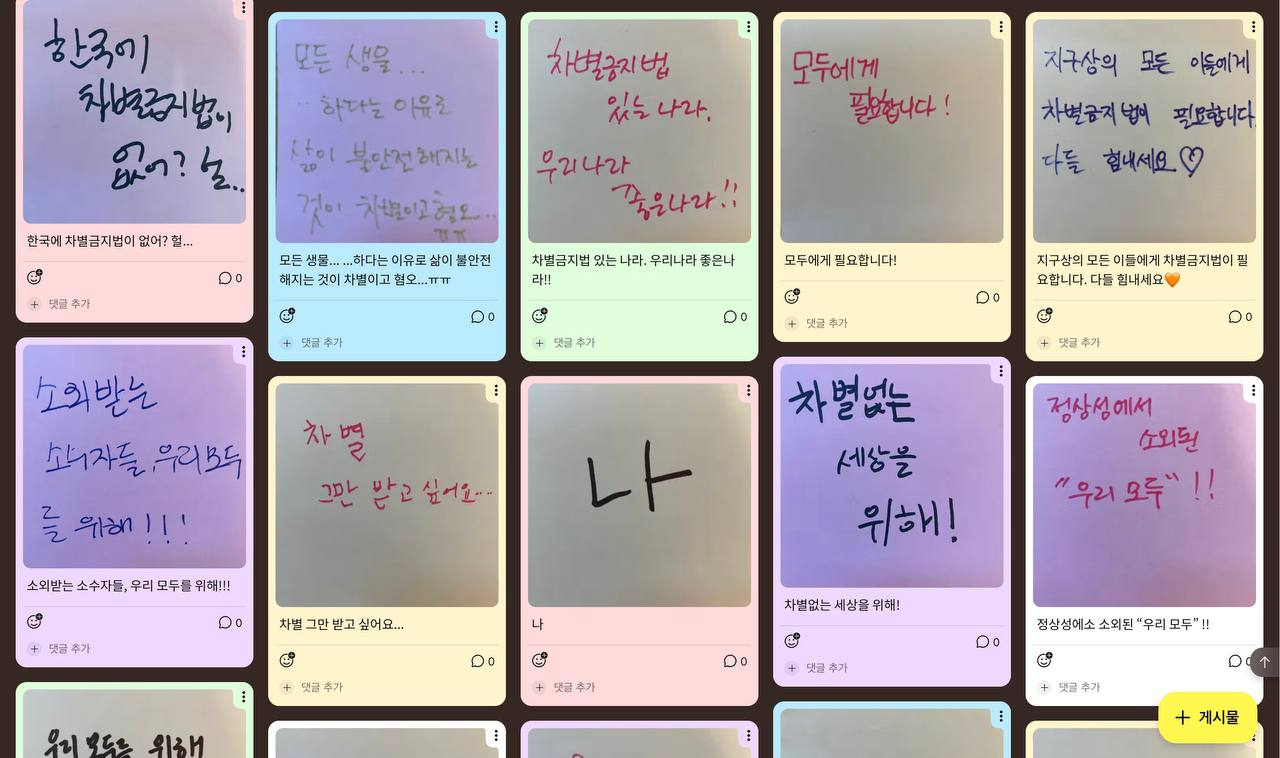Add comment under '차별없는 세상을 위해!' post

coord(826,668)
